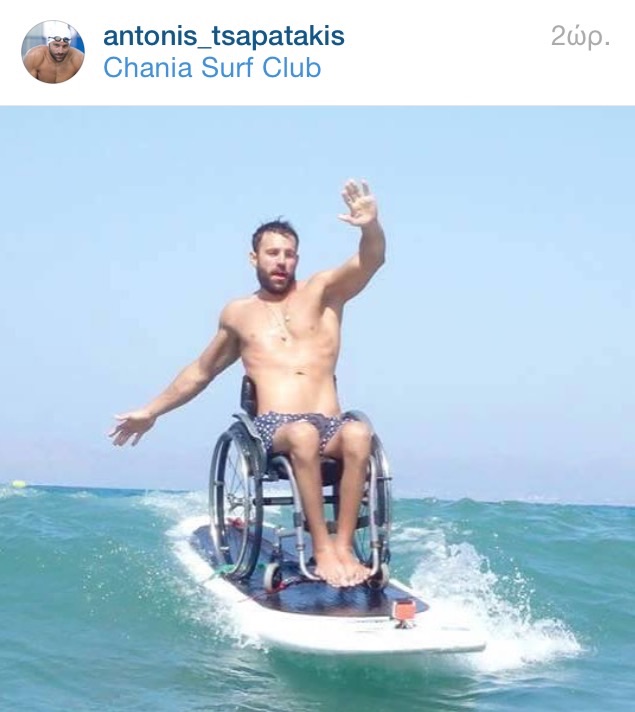
Task: Open the Chania Surf Club location
Action: [212, 69]
